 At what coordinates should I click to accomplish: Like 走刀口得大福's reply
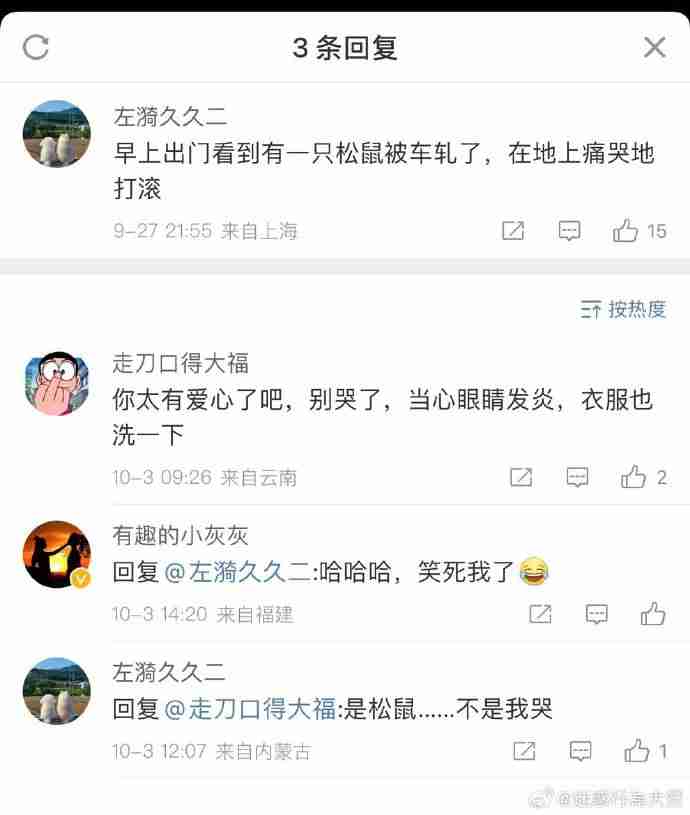tap(634, 477)
